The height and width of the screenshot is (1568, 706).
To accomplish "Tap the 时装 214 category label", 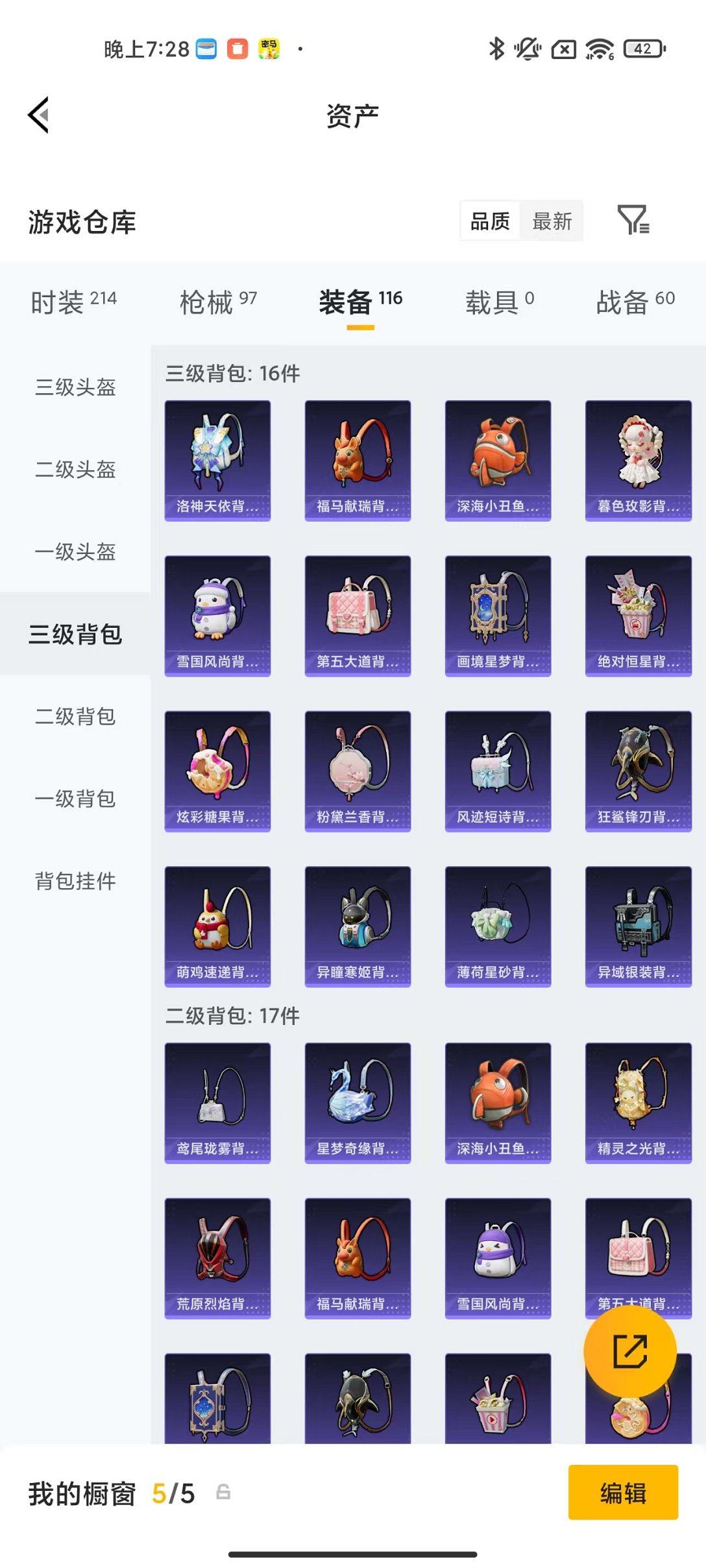I will [x=75, y=300].
